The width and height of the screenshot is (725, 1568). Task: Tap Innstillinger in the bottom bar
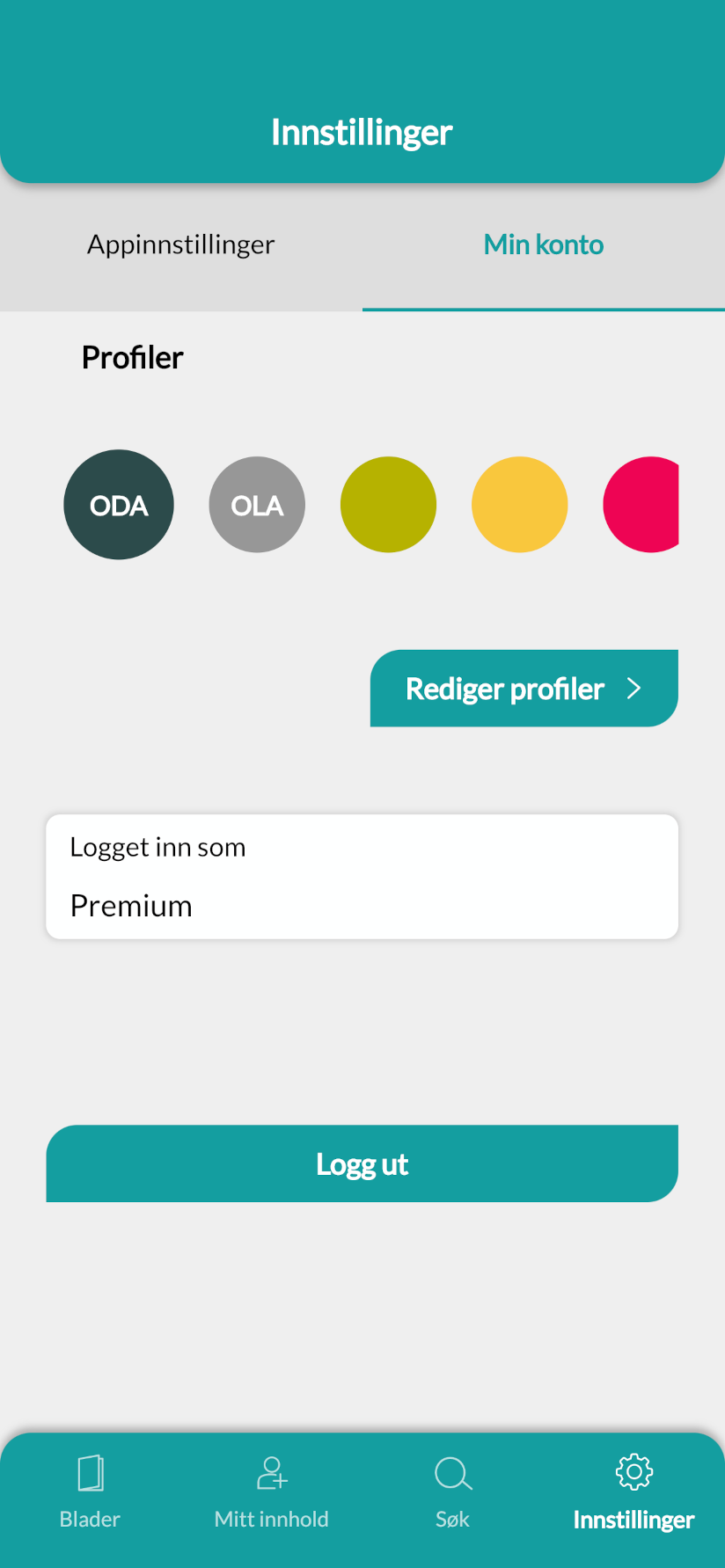click(x=633, y=1492)
